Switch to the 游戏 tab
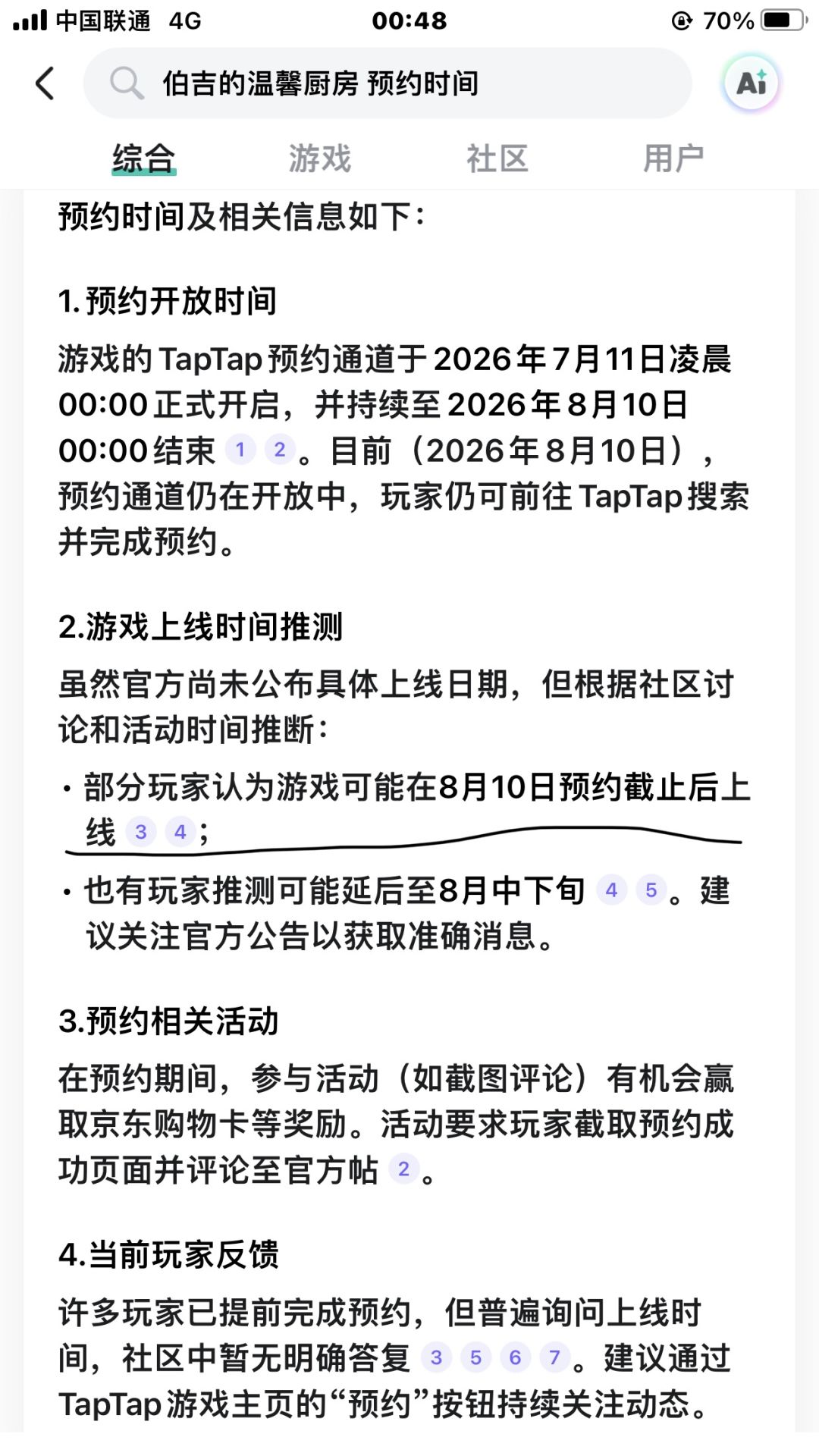 pyautogui.click(x=320, y=159)
